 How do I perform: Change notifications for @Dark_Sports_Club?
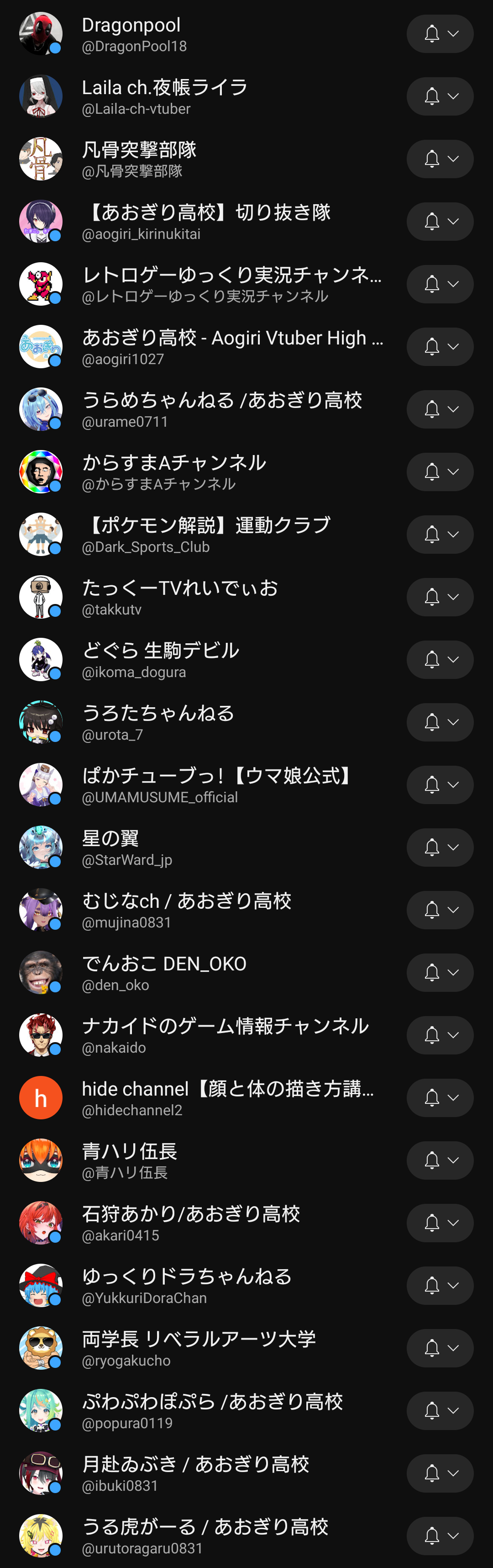(x=440, y=535)
